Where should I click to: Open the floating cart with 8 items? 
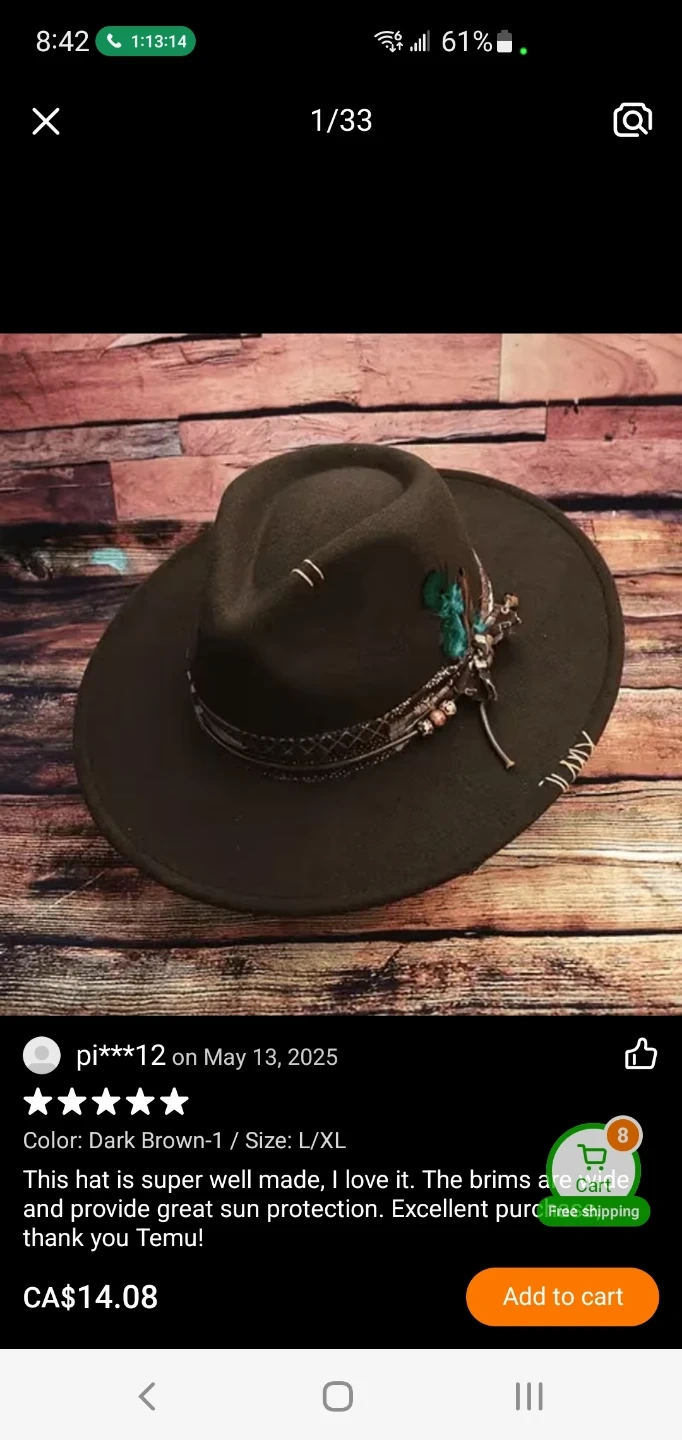[594, 1170]
